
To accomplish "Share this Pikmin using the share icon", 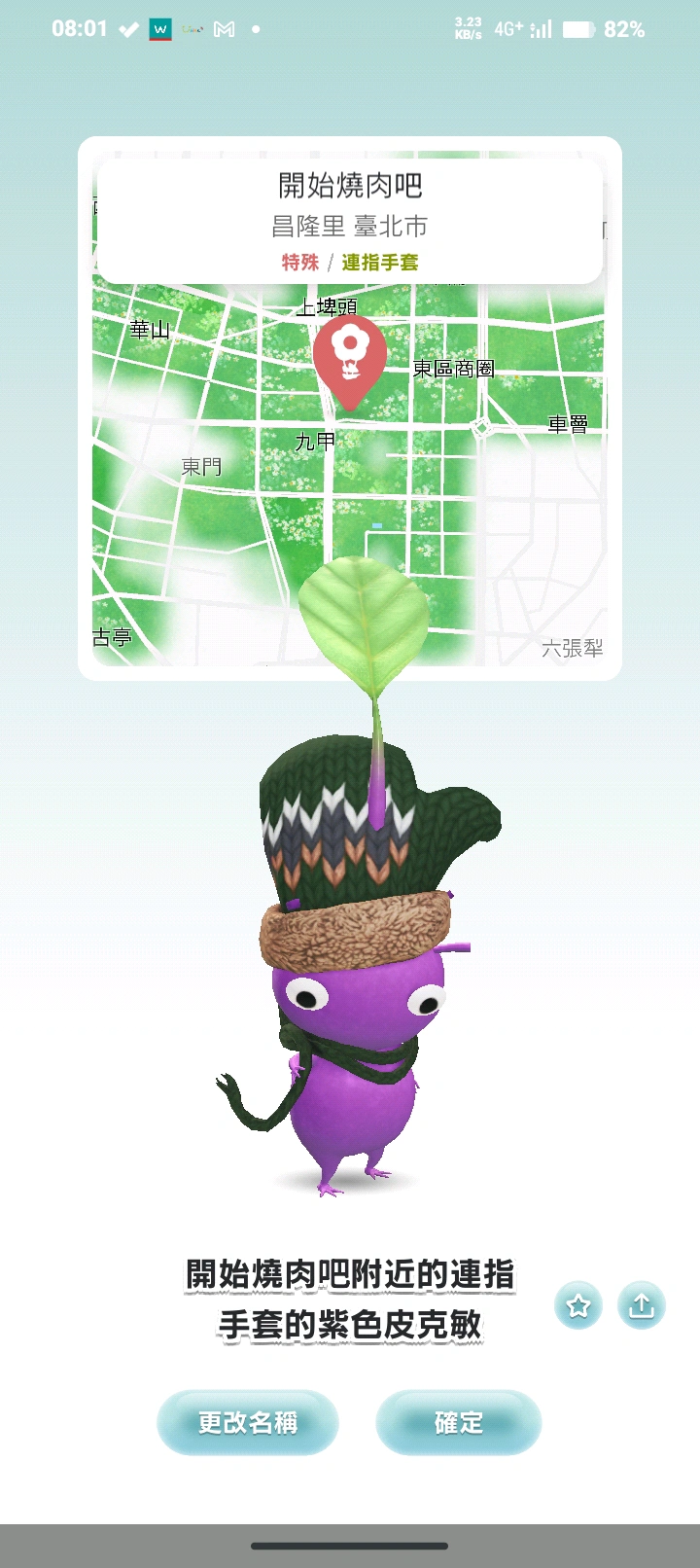I will tap(642, 1305).
